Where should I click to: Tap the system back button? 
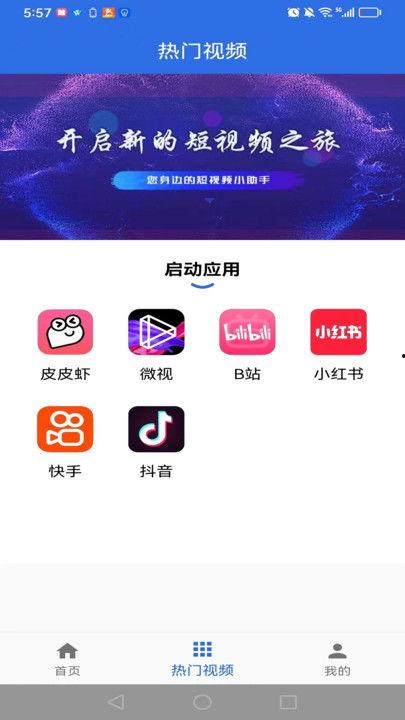[116, 702]
